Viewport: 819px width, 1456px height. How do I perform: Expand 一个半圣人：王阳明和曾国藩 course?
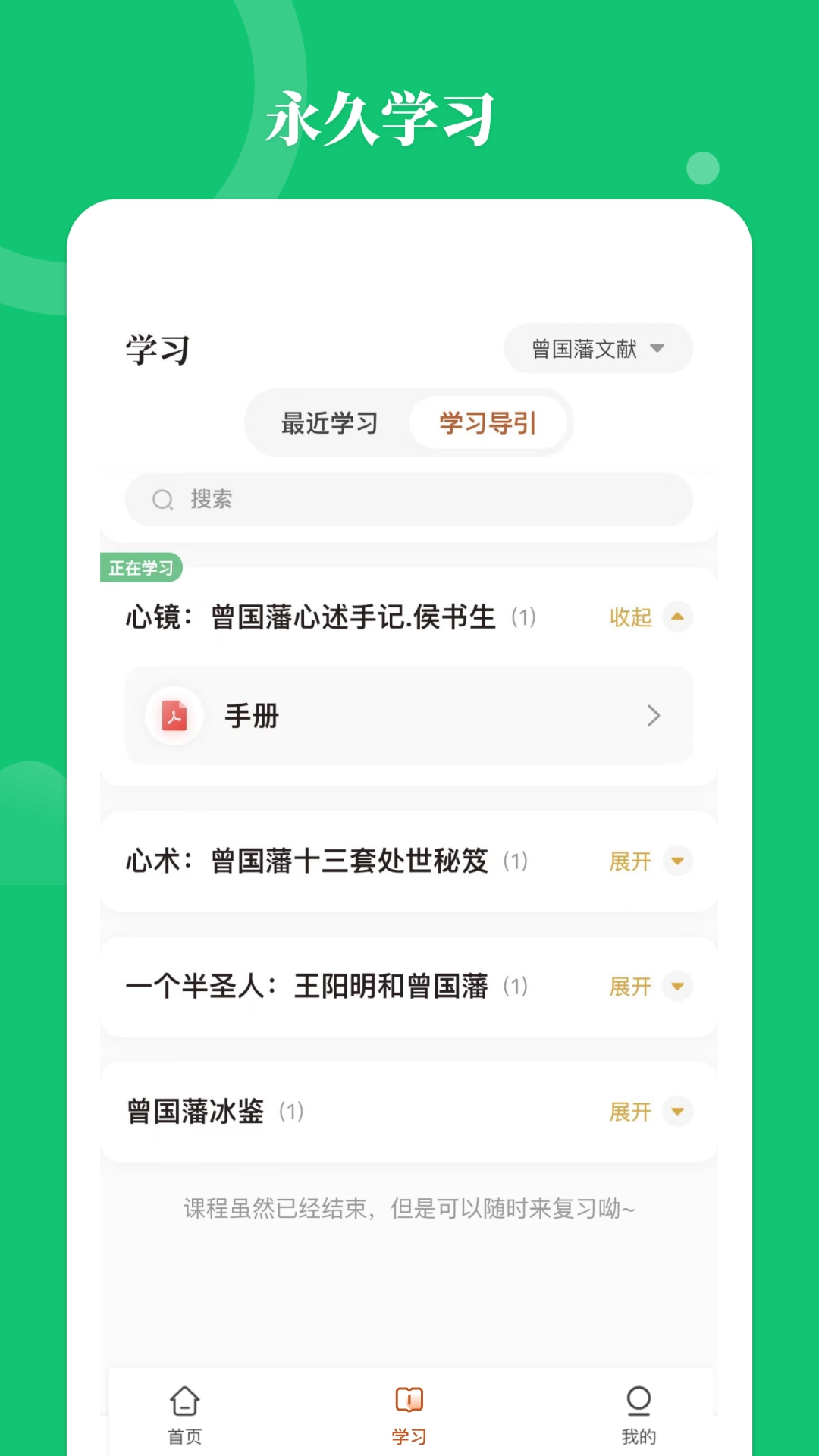coord(630,987)
